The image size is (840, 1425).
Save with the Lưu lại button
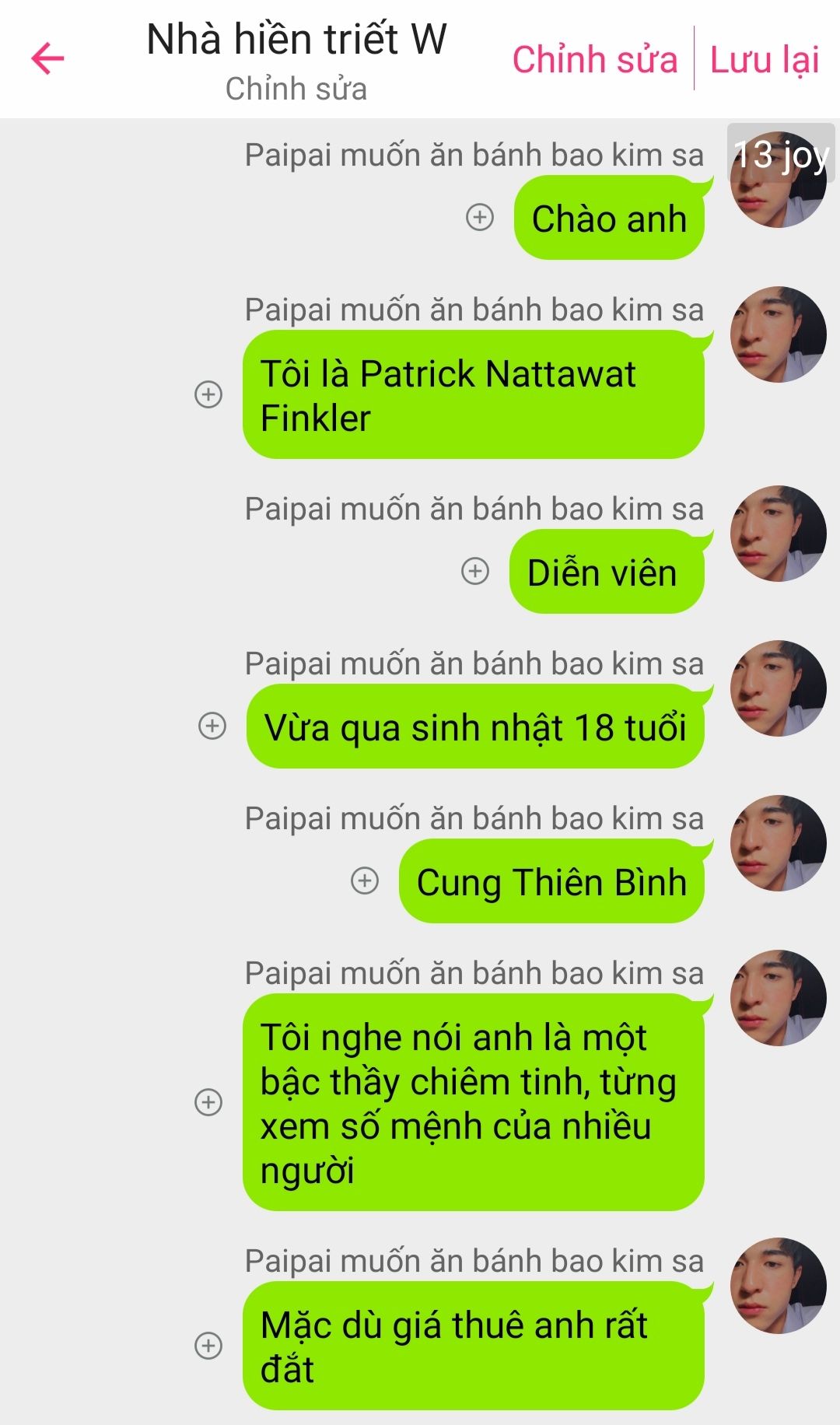pyautogui.click(x=765, y=60)
